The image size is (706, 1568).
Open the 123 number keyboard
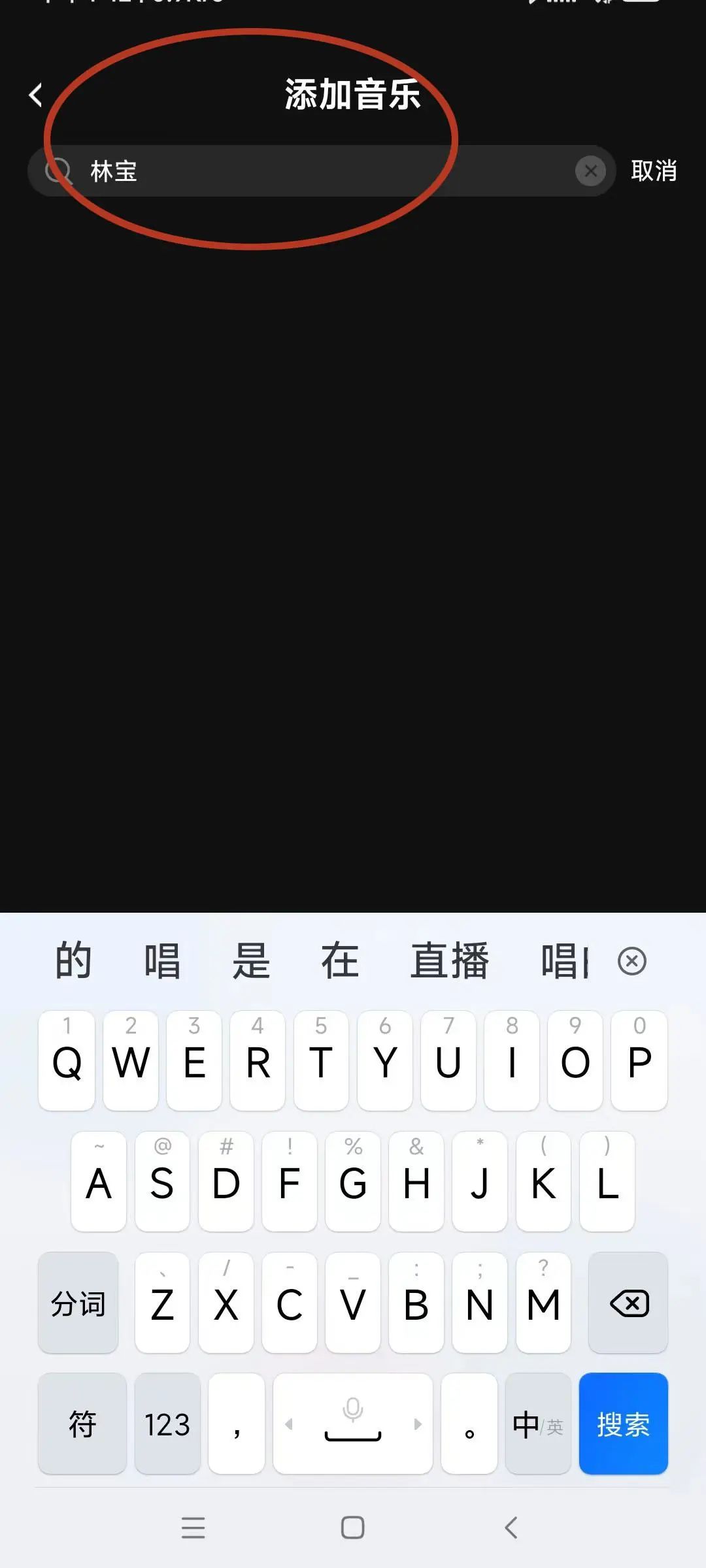click(167, 1424)
